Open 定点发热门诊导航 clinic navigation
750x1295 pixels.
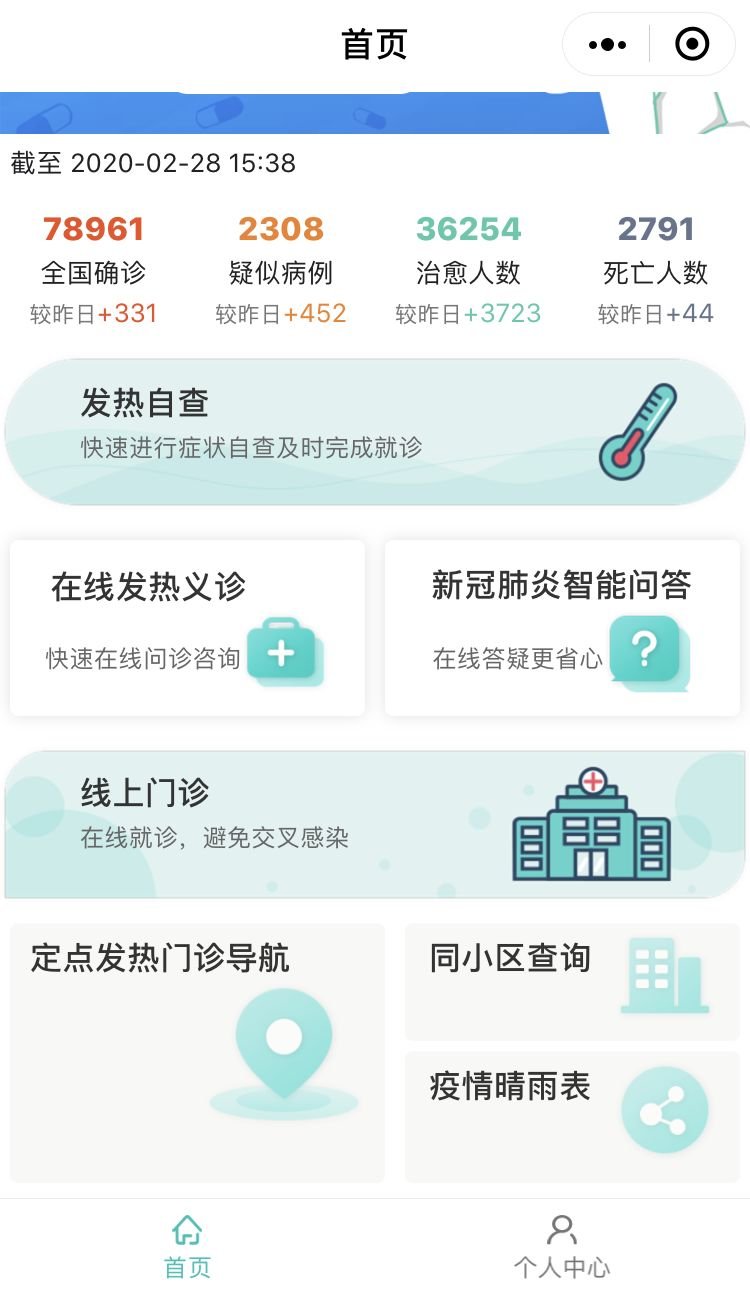pyautogui.click(x=197, y=1052)
